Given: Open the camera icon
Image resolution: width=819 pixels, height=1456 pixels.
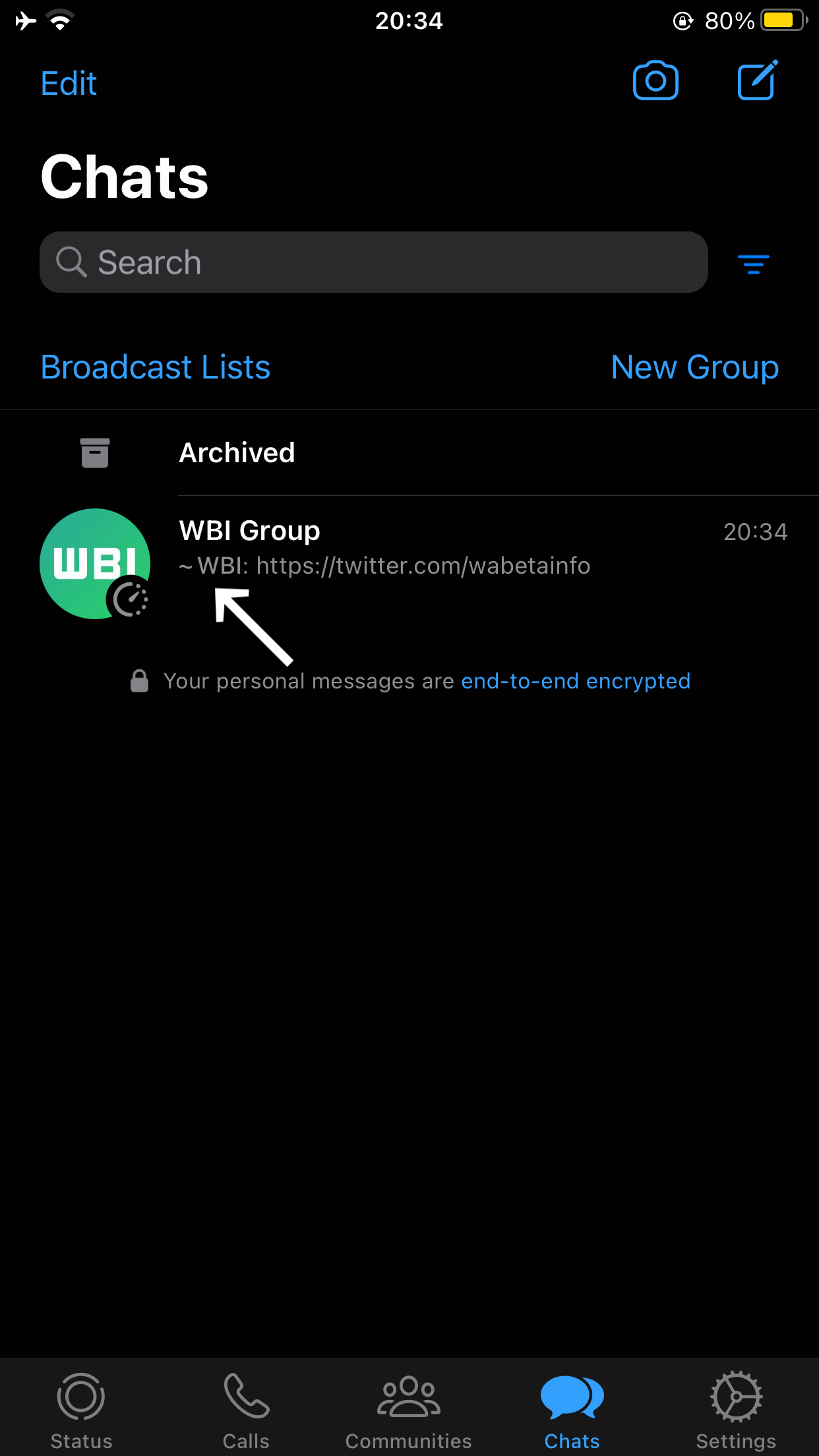Looking at the screenshot, I should pyautogui.click(x=655, y=81).
